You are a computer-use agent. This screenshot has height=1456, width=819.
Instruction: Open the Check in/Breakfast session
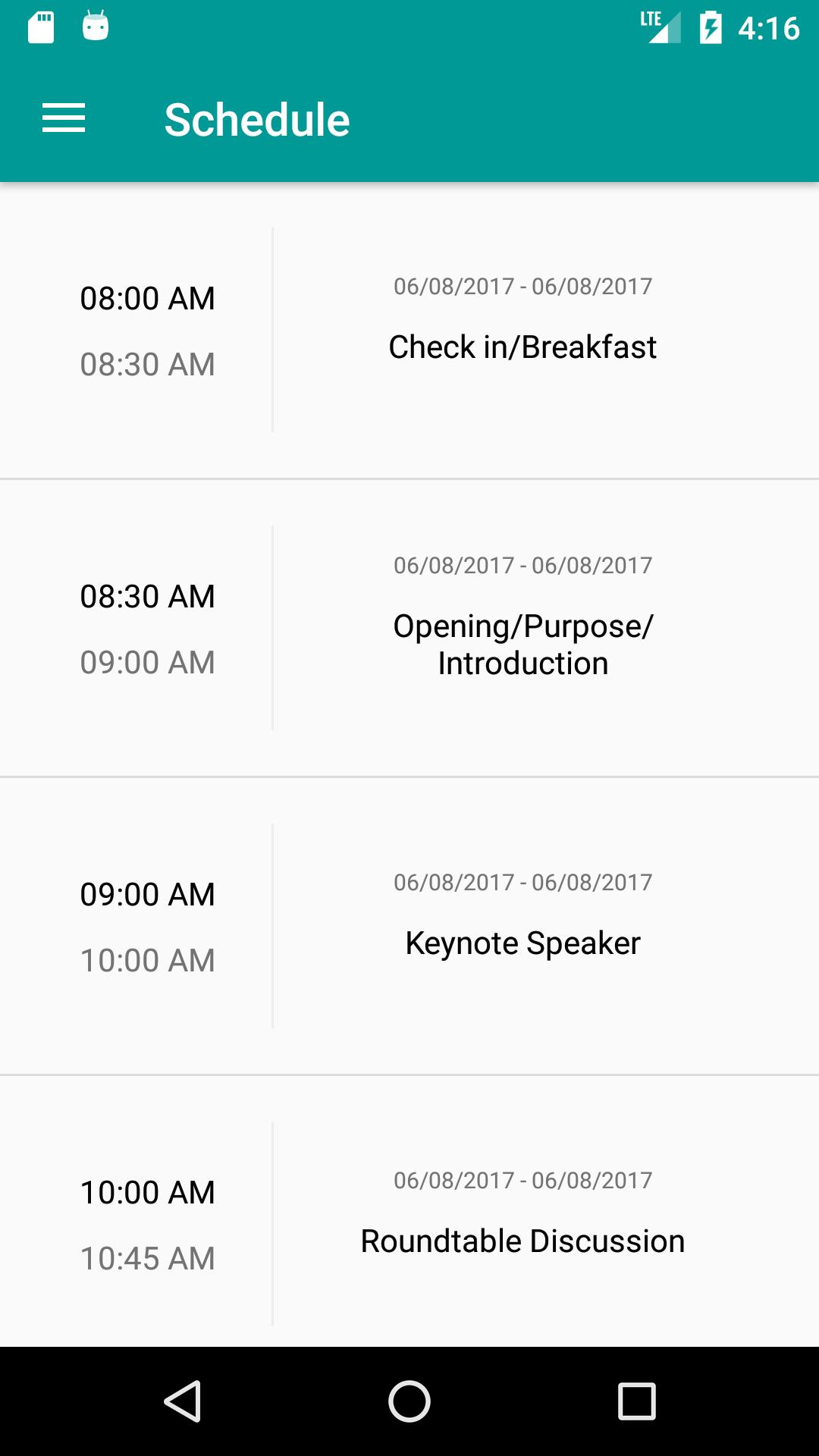point(522,347)
